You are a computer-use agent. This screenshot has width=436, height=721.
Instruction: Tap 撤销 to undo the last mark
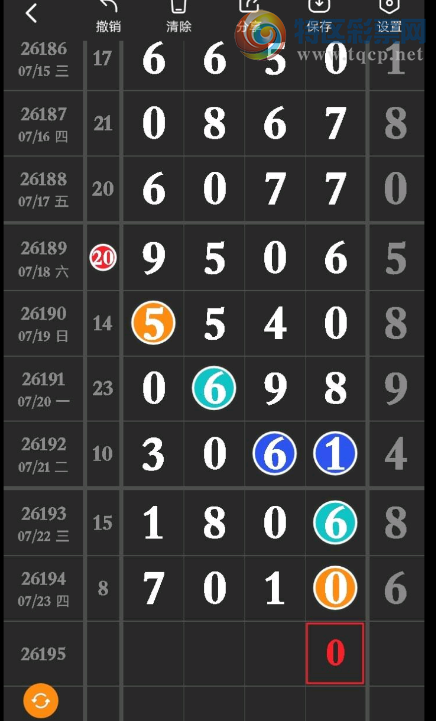(x=109, y=17)
